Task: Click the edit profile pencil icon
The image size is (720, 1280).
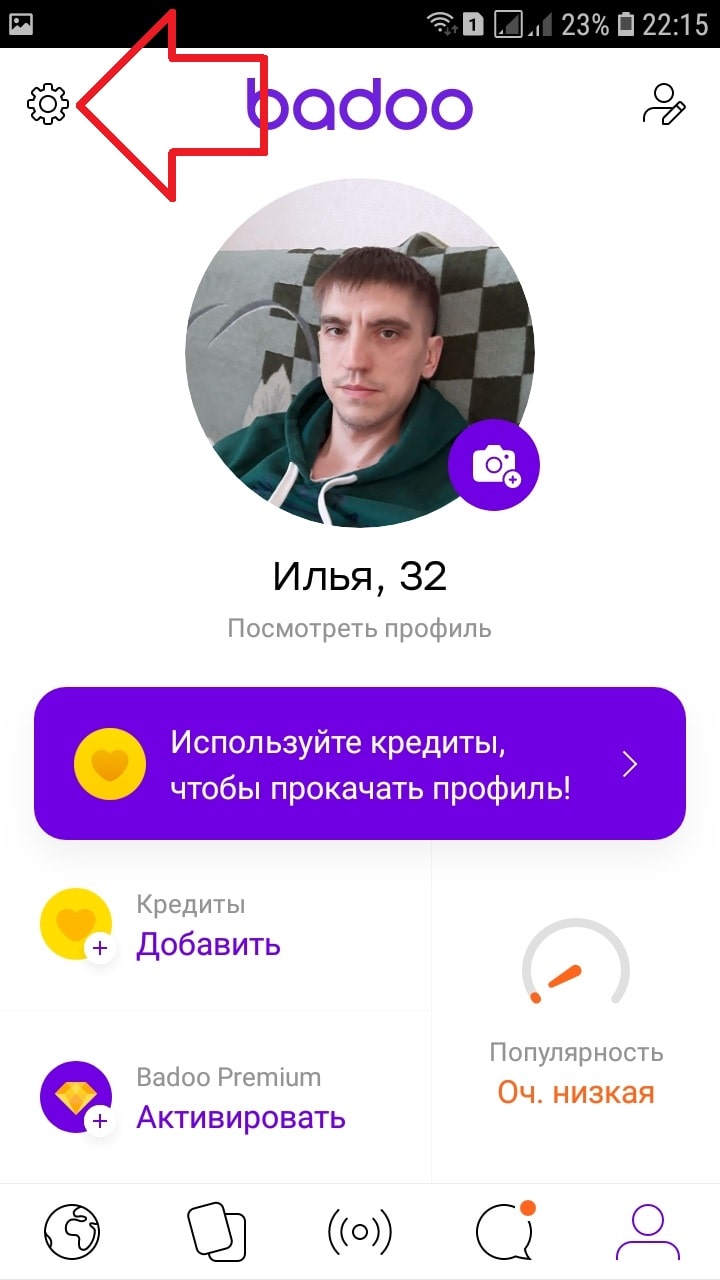Action: 664,104
